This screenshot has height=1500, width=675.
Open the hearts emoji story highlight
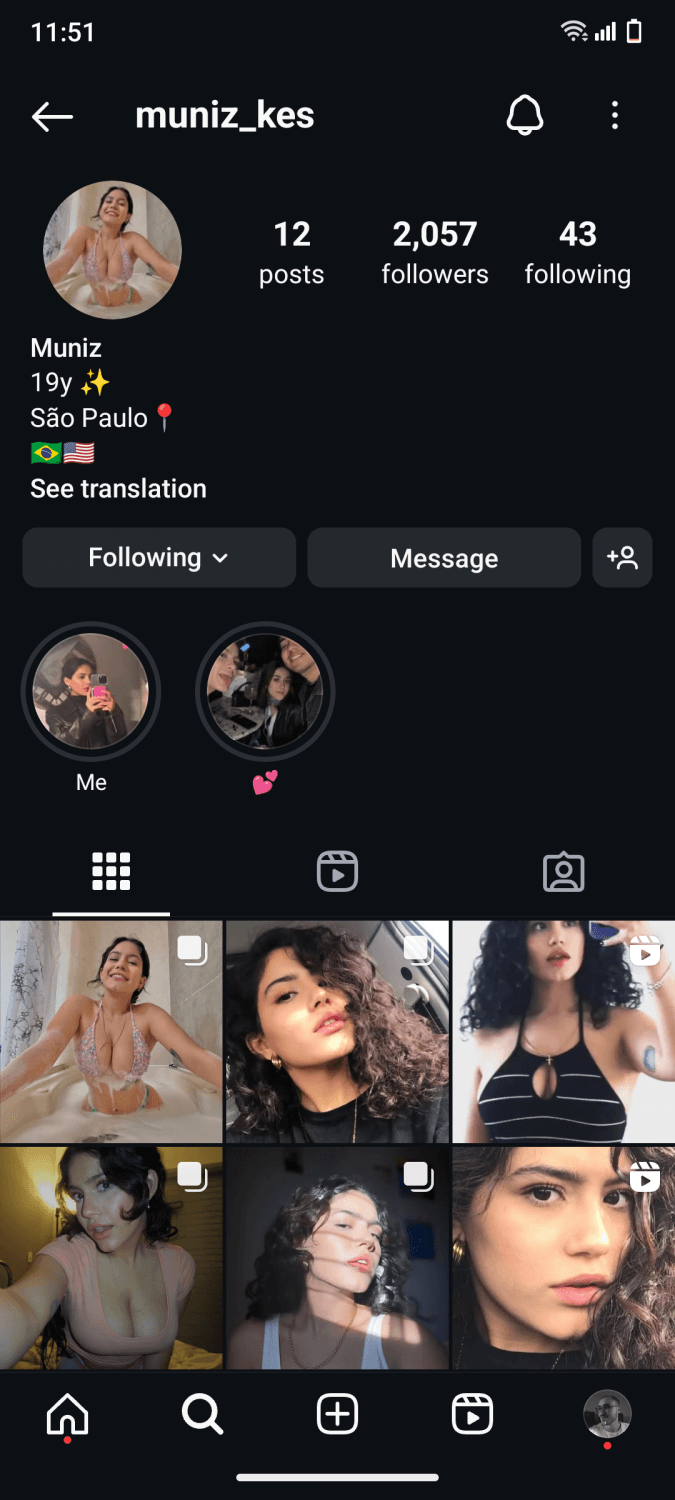pyautogui.click(x=265, y=692)
